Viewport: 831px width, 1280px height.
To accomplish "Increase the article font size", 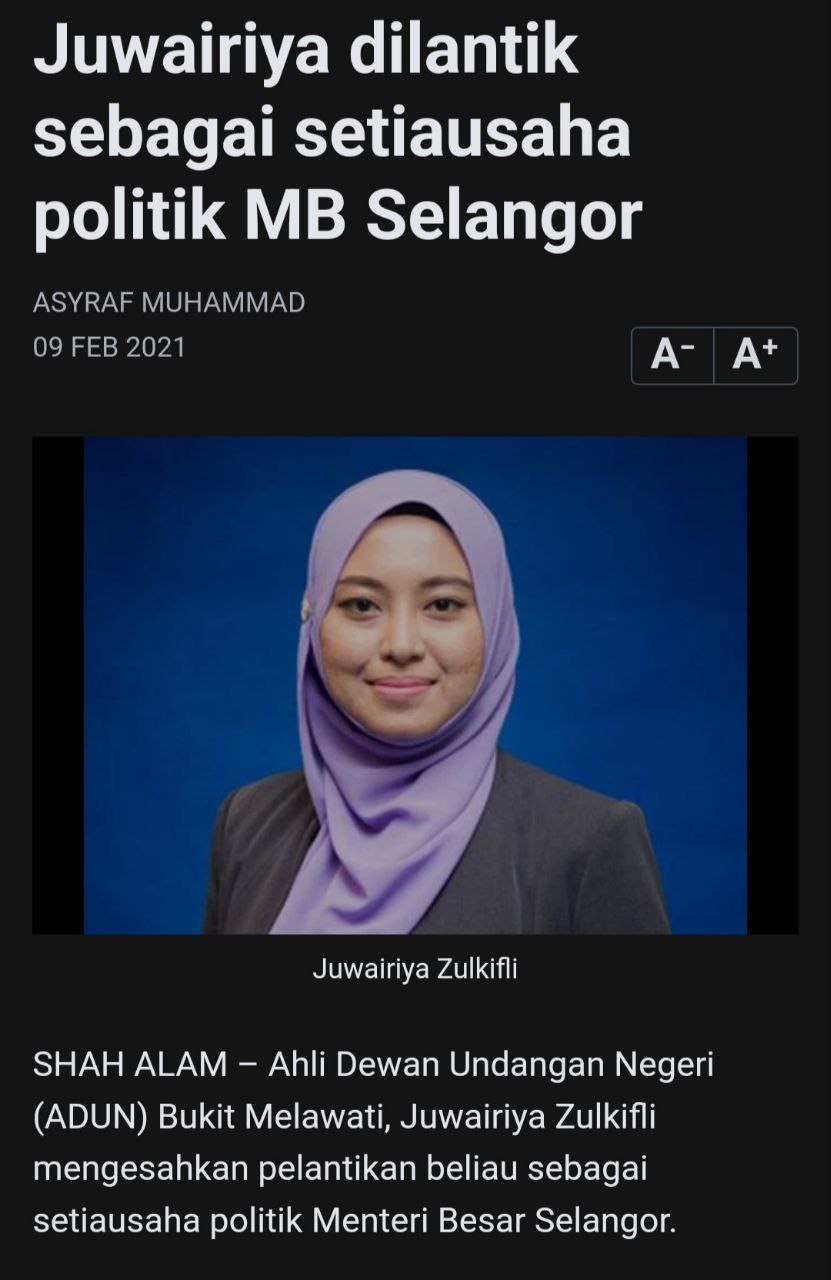I will (x=755, y=355).
